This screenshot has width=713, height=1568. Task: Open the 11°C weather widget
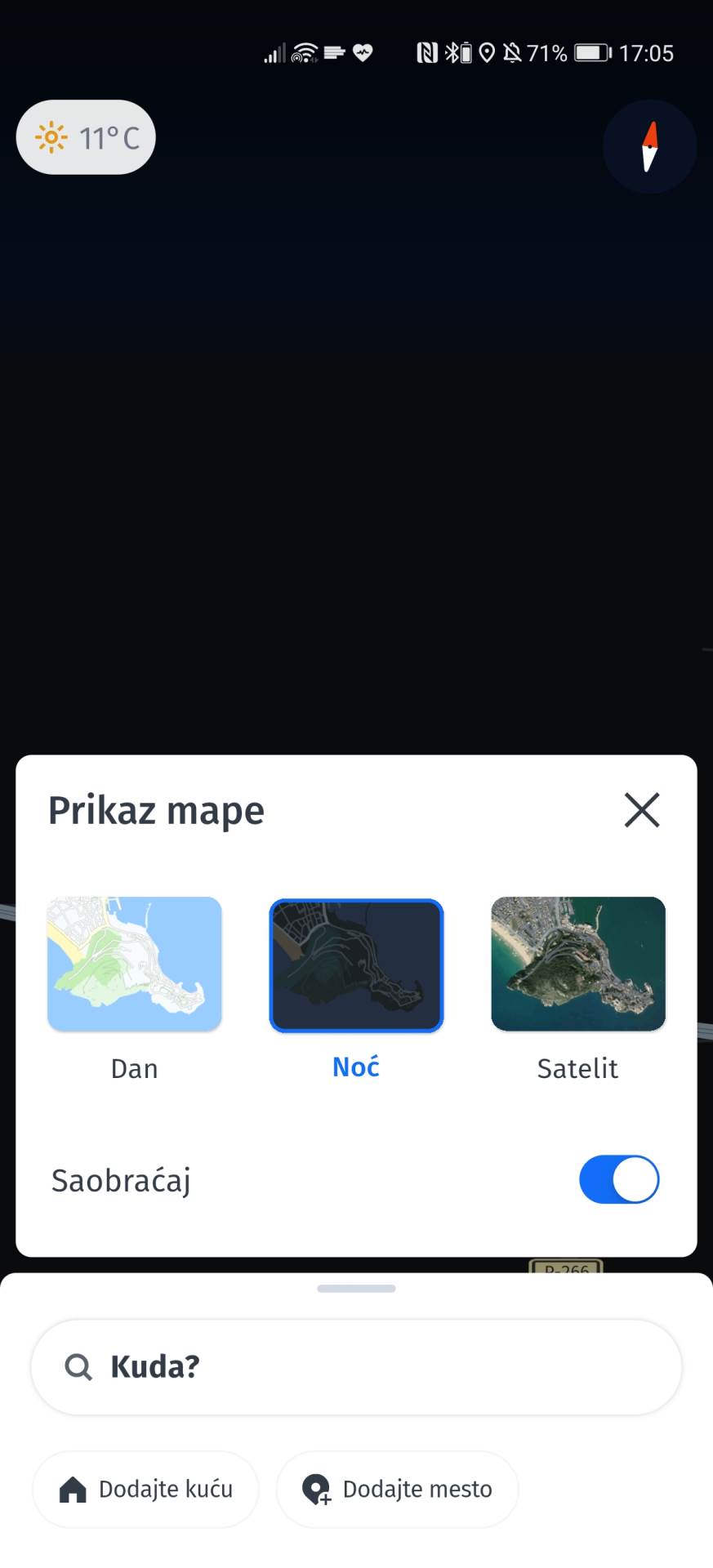pyautogui.click(x=85, y=137)
